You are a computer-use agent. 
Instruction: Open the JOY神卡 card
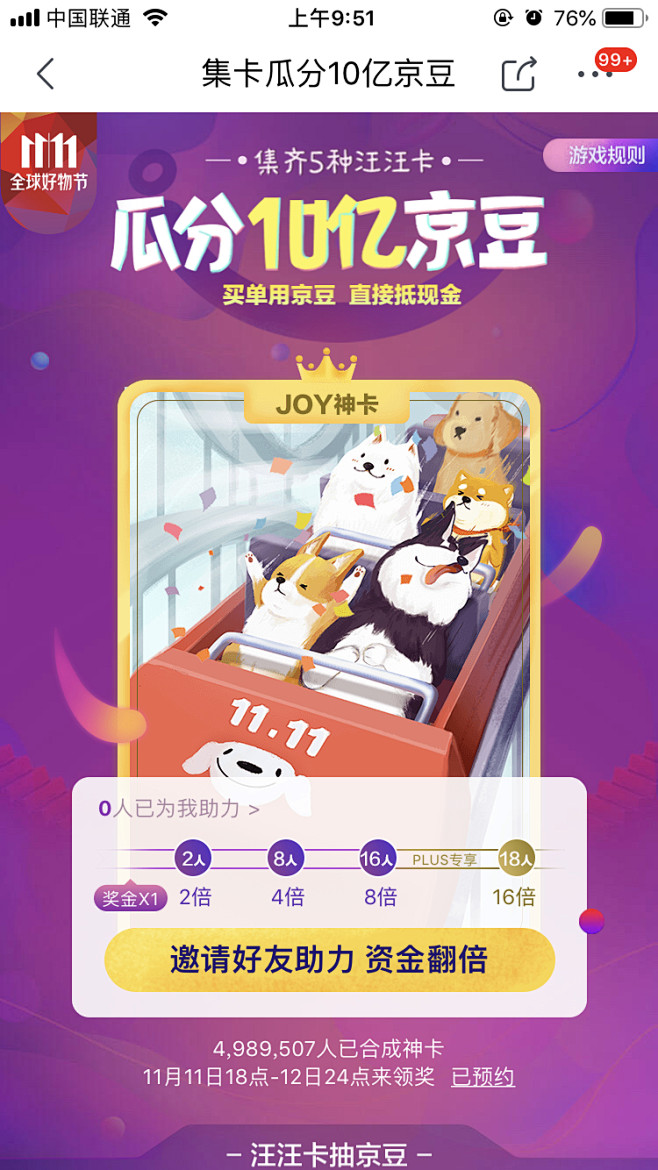(x=328, y=580)
